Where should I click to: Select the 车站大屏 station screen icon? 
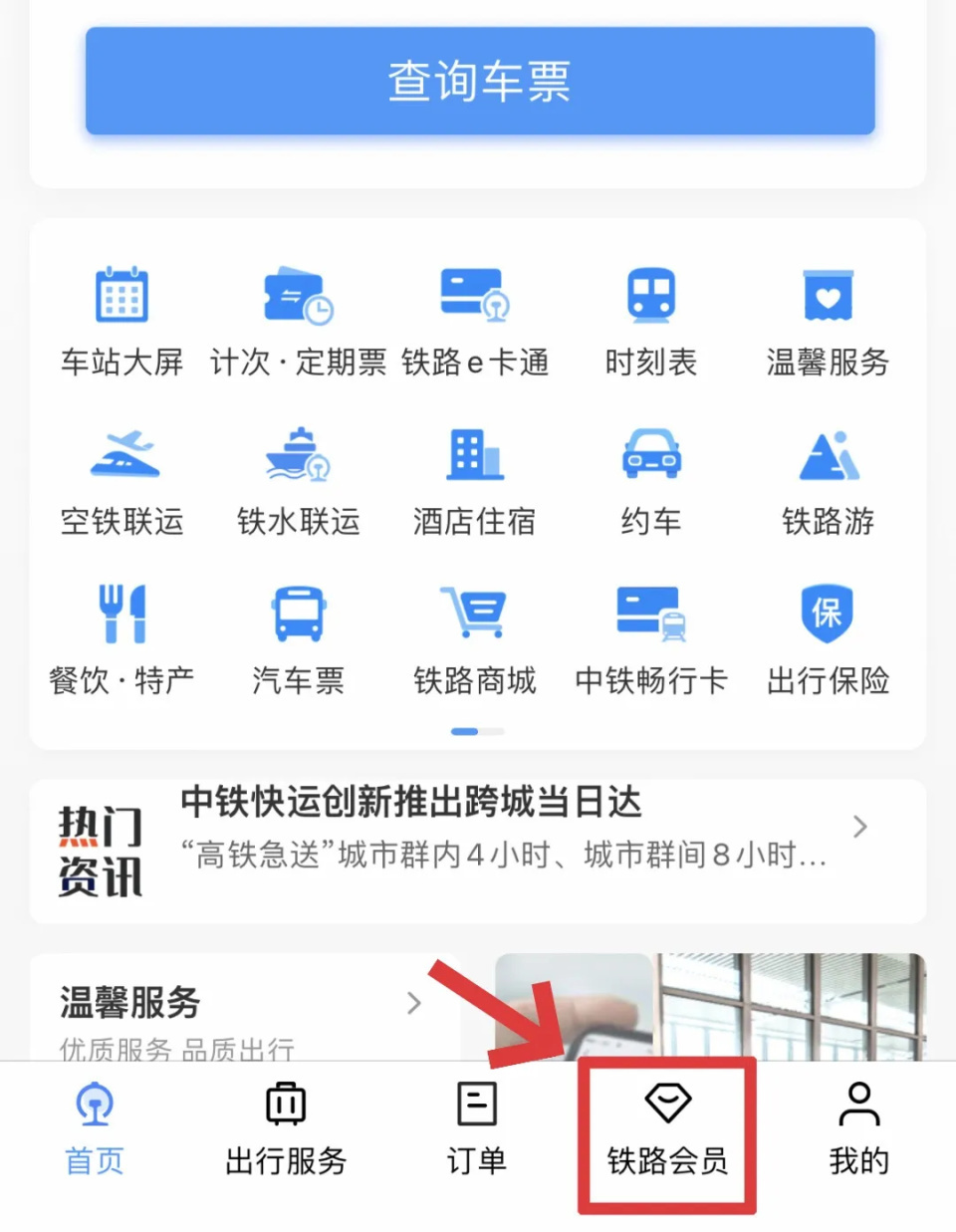click(x=121, y=319)
